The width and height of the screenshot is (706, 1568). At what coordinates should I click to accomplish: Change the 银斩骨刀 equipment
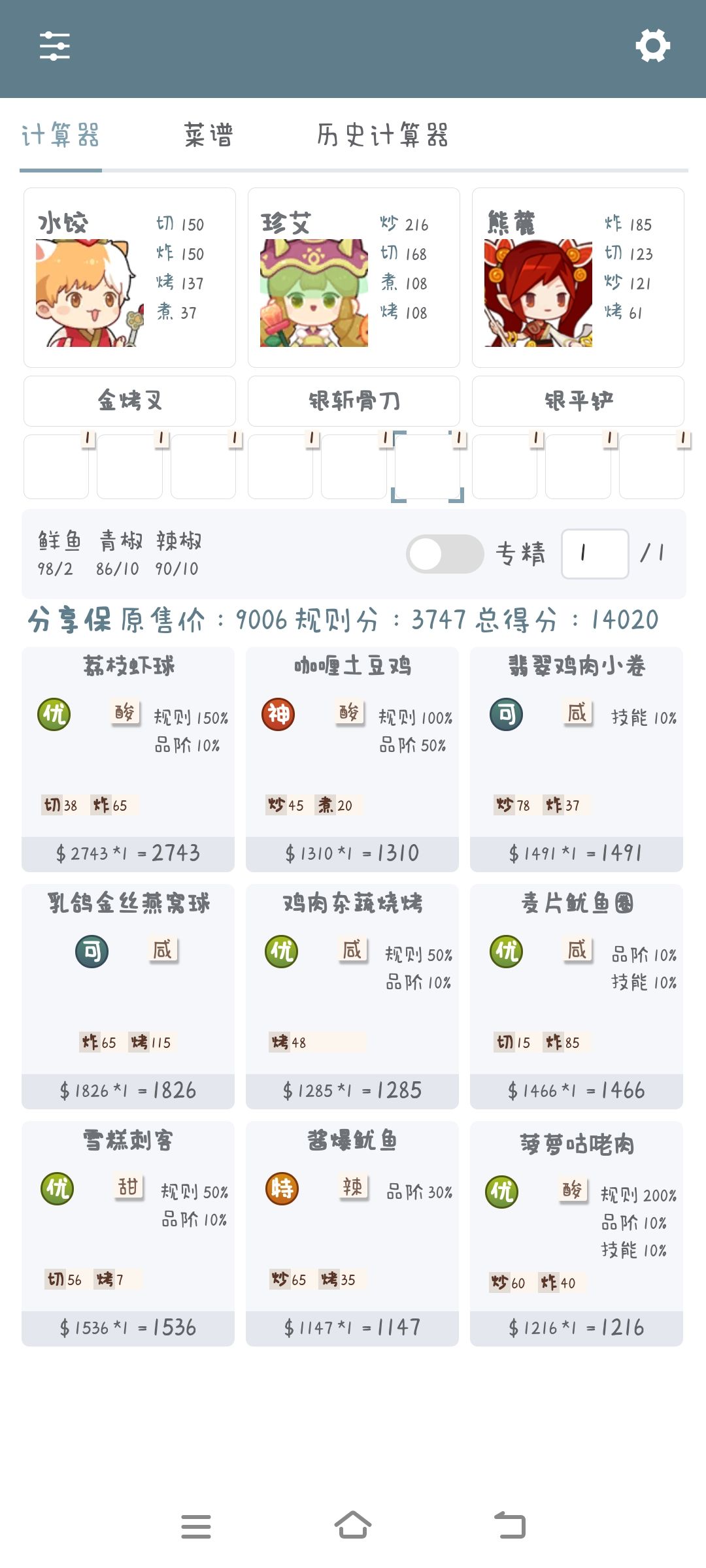(x=354, y=400)
